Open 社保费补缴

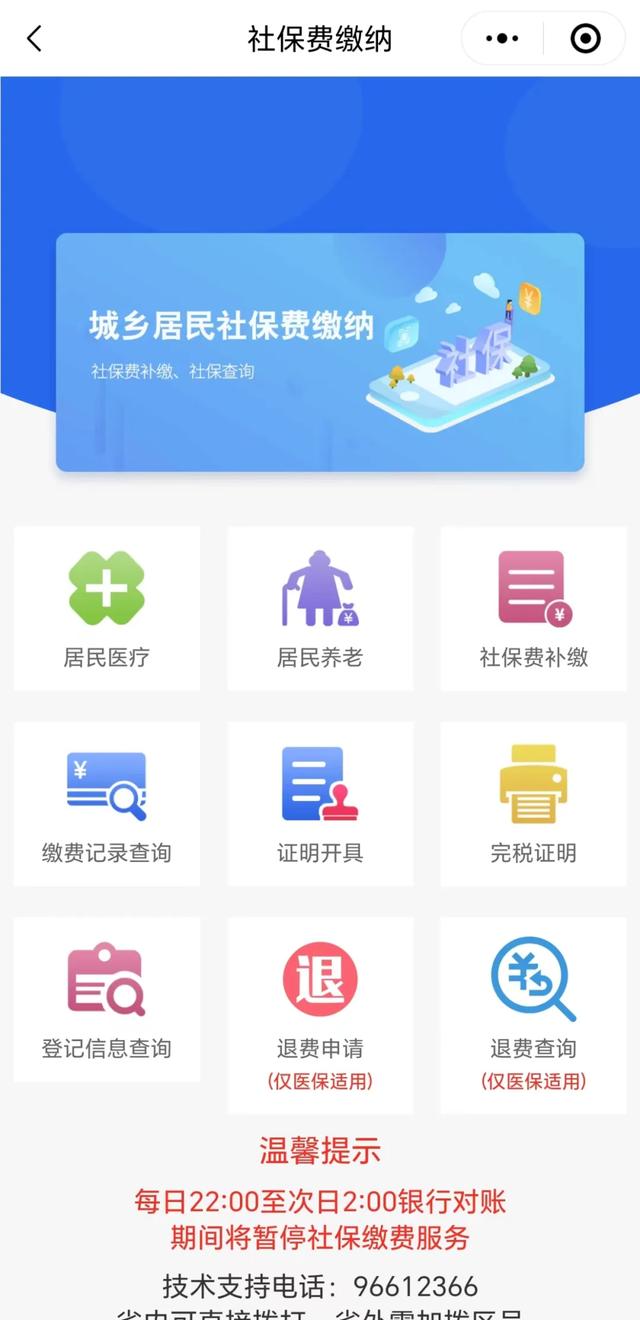point(533,608)
